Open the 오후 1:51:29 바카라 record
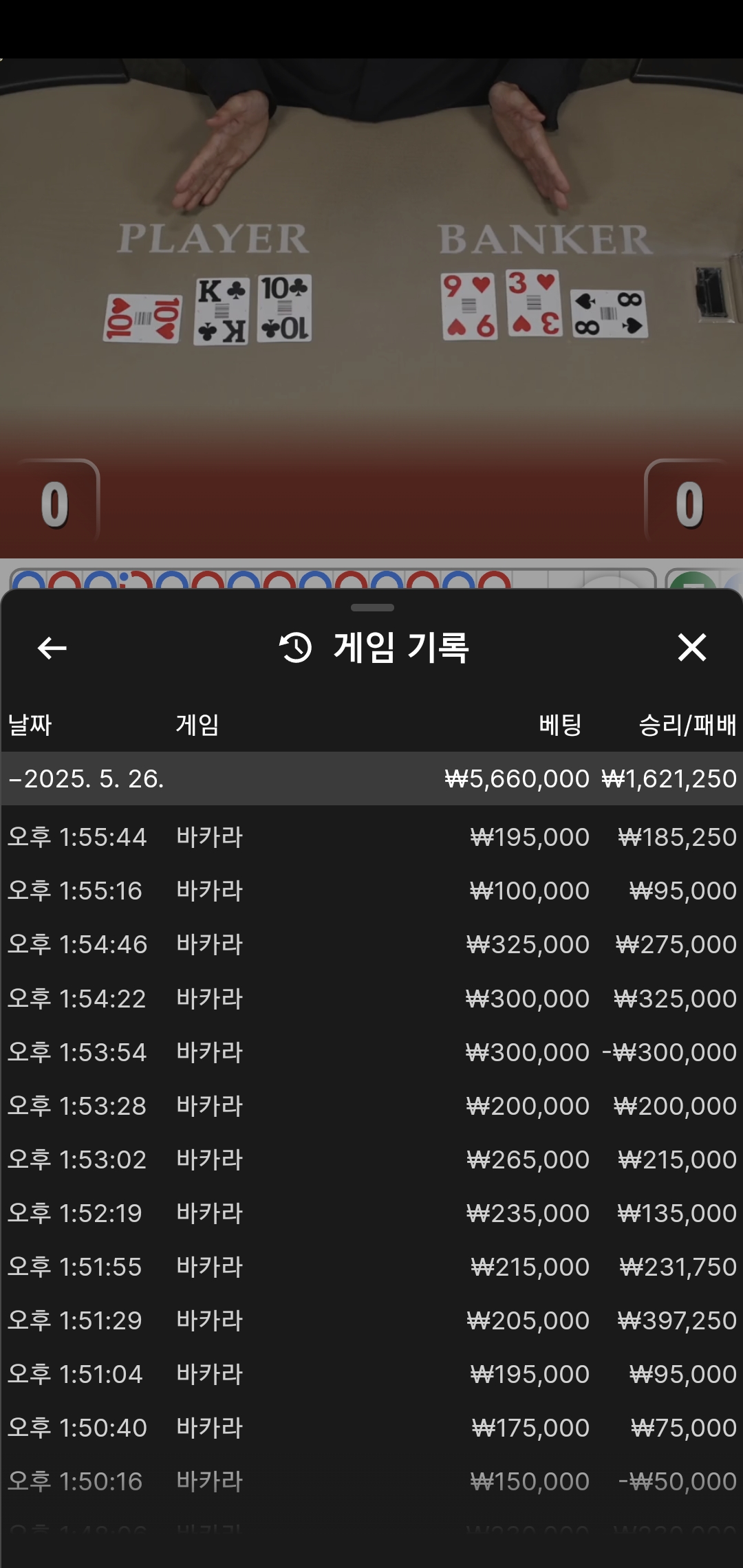 tap(371, 1320)
